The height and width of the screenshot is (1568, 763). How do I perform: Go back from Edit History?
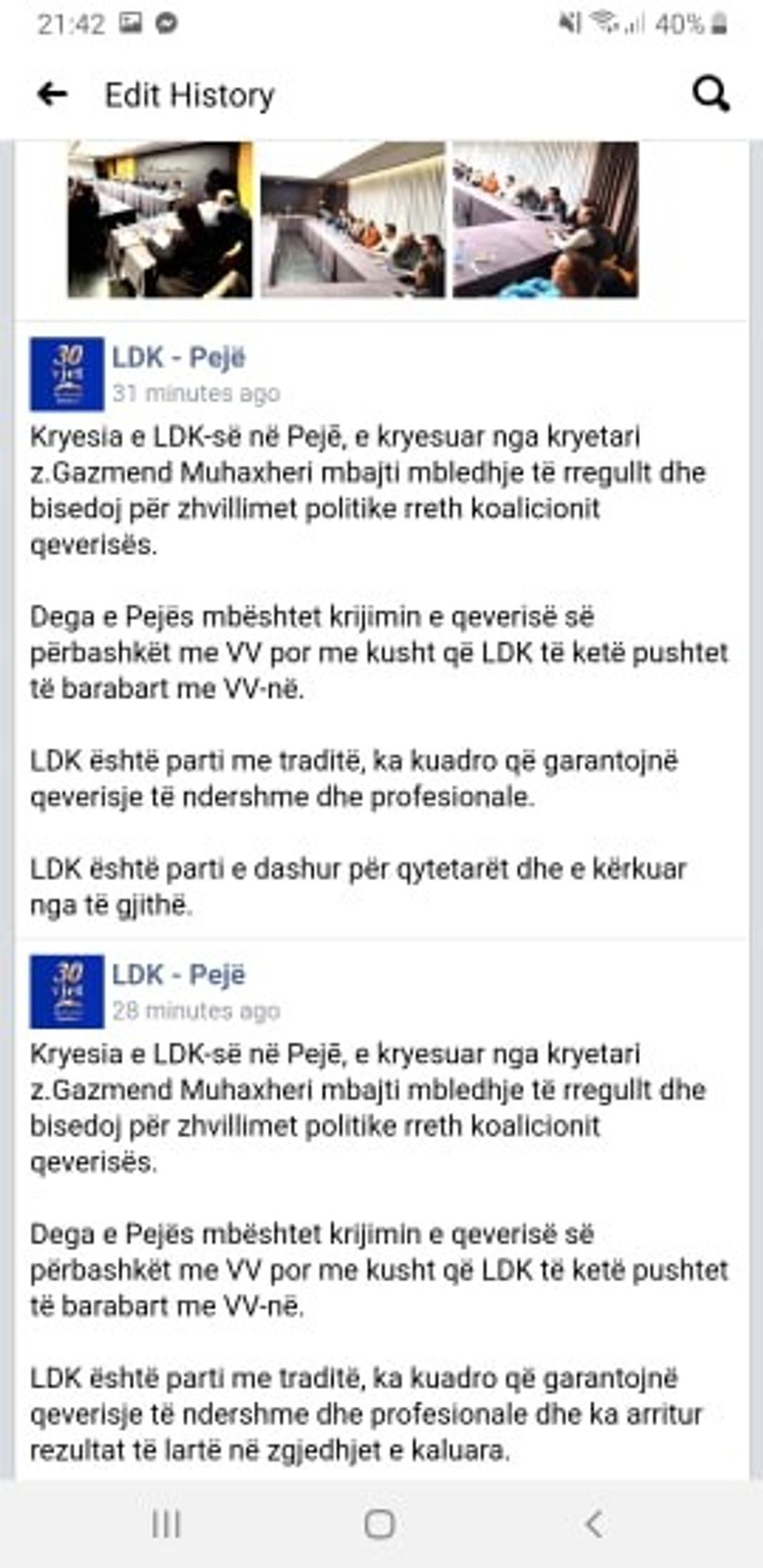(52, 94)
